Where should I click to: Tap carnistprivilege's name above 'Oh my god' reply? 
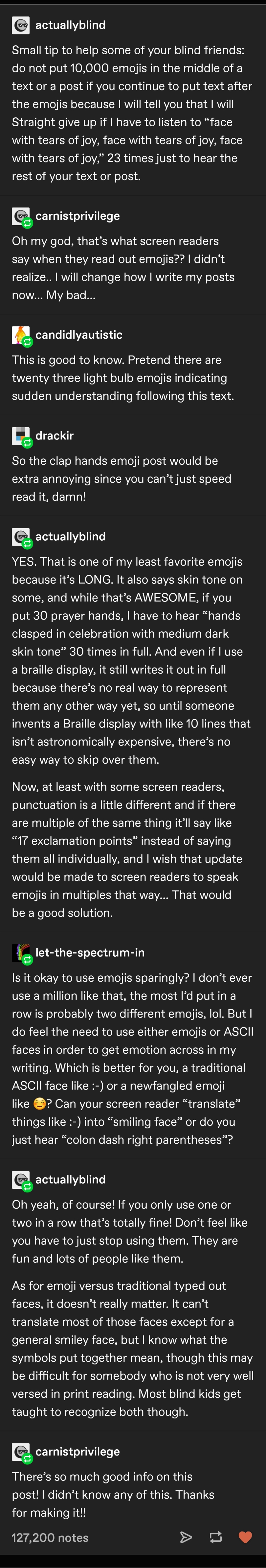(x=77, y=215)
